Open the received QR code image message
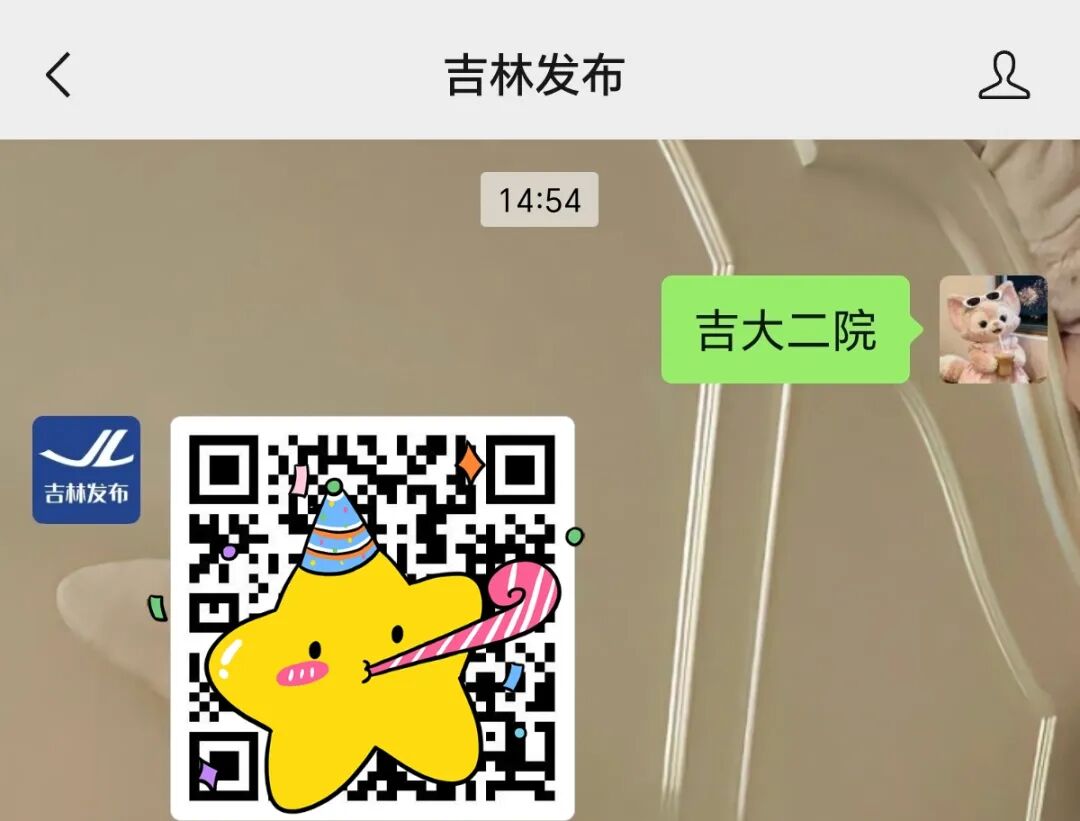This screenshot has width=1080, height=821. (372, 618)
